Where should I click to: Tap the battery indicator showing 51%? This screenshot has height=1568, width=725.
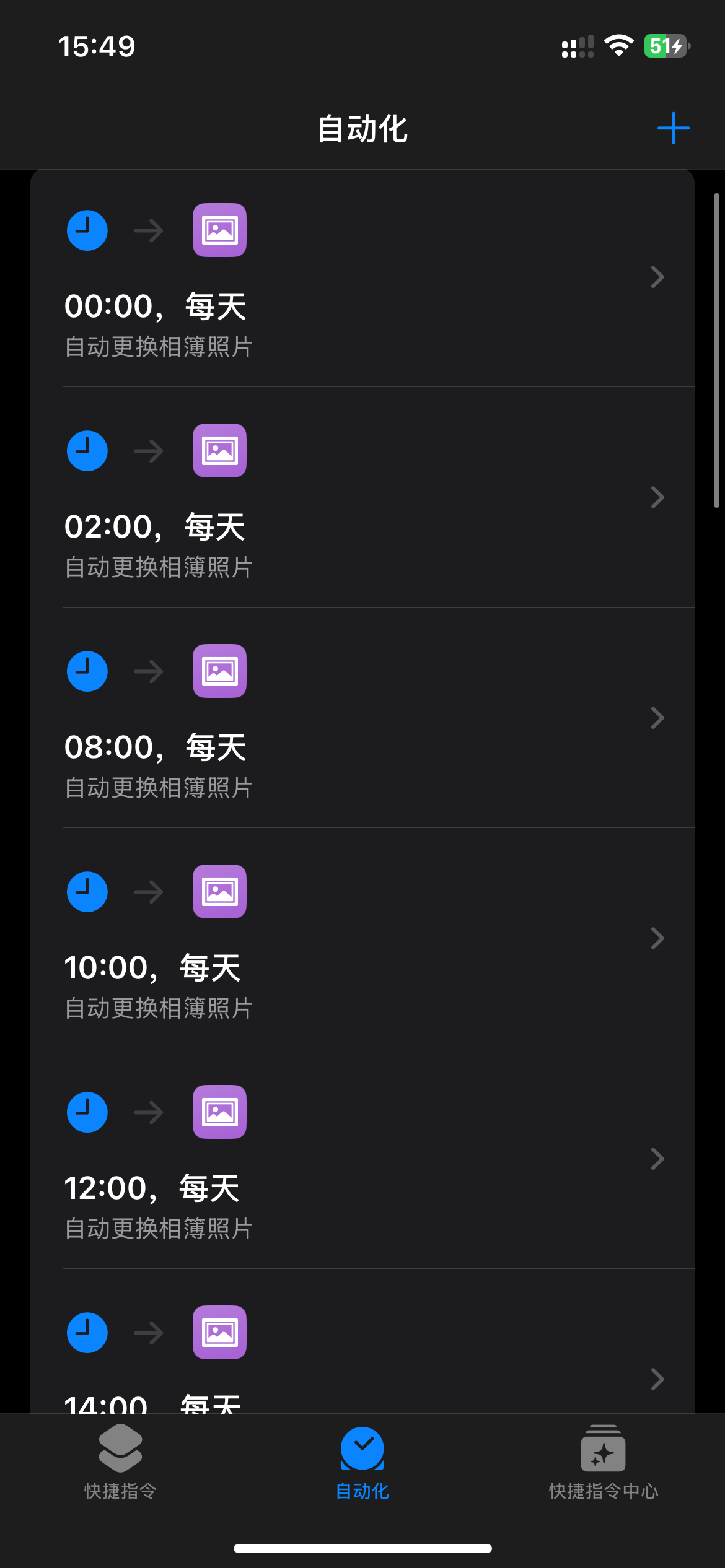(x=665, y=45)
